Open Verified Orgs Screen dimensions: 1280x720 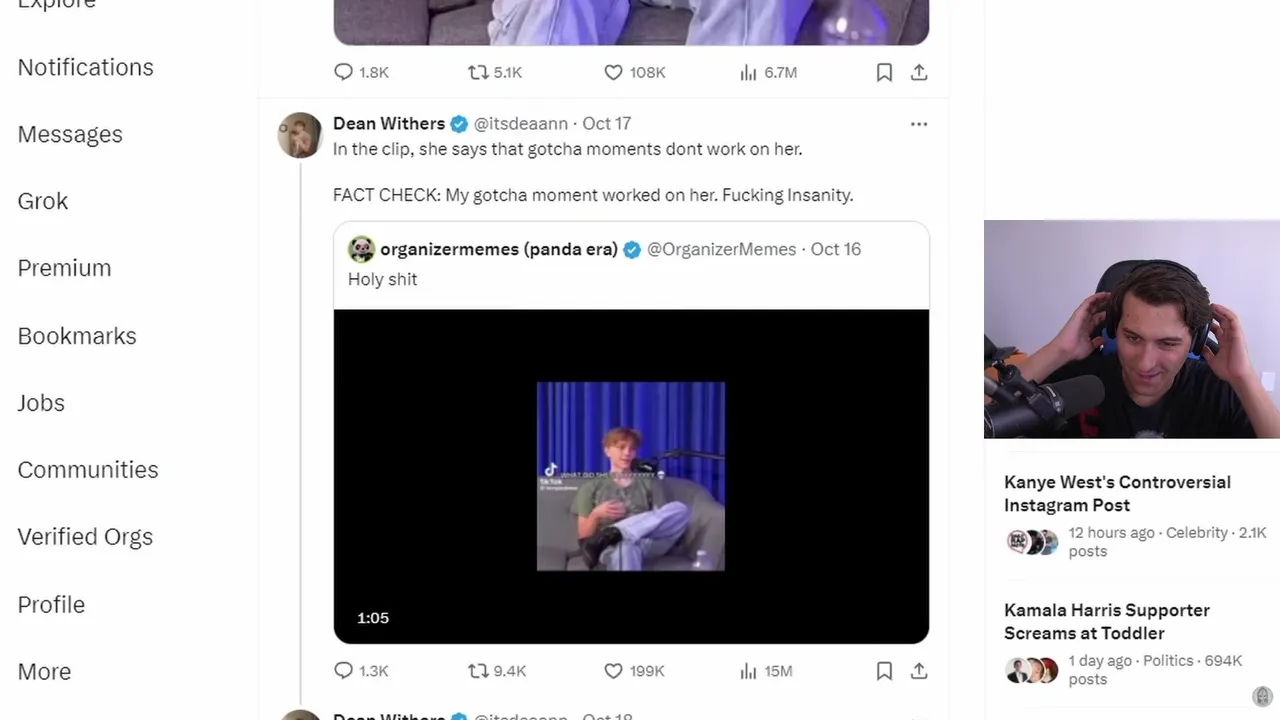point(85,537)
